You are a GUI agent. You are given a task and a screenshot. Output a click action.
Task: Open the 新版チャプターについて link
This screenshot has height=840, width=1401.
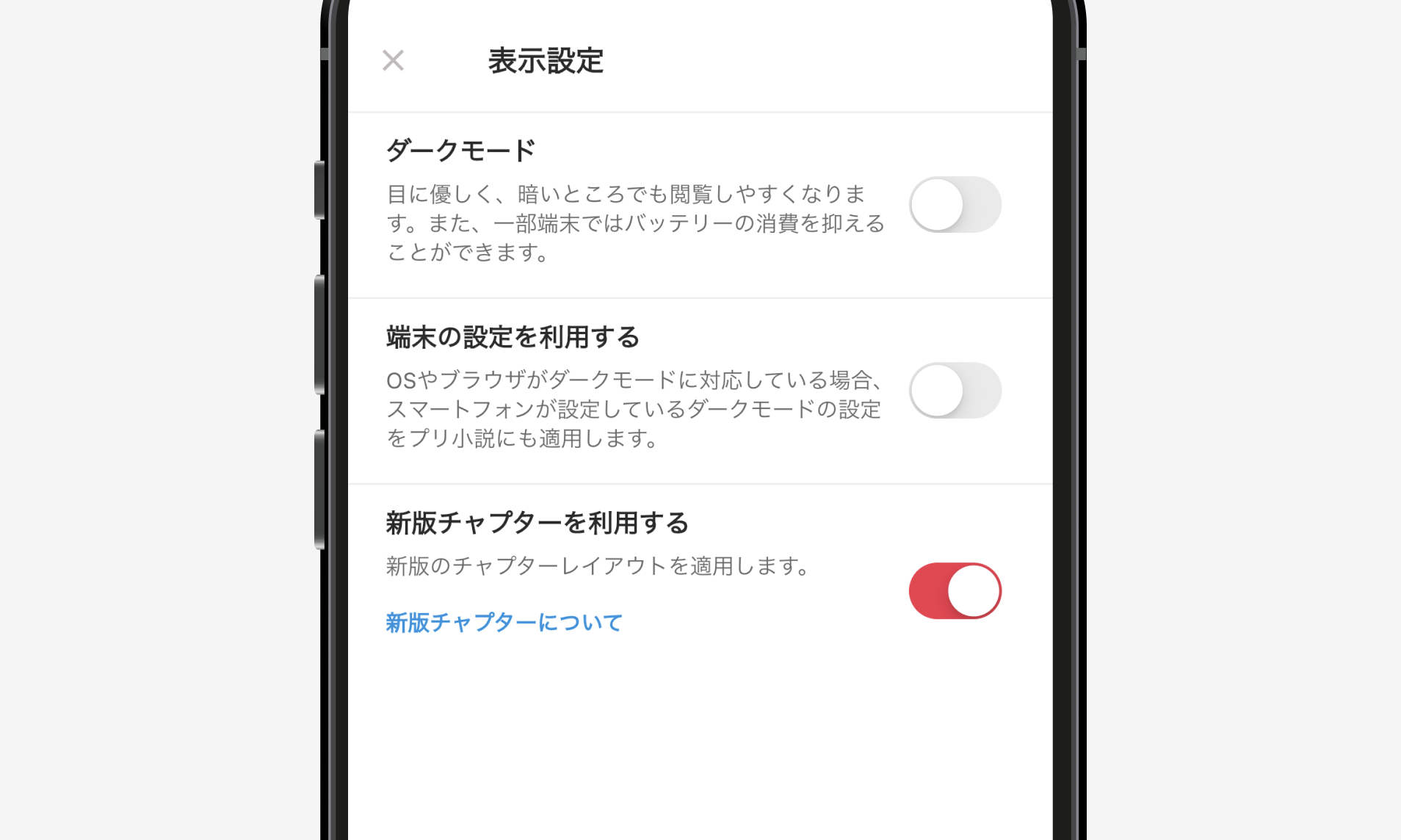[504, 623]
